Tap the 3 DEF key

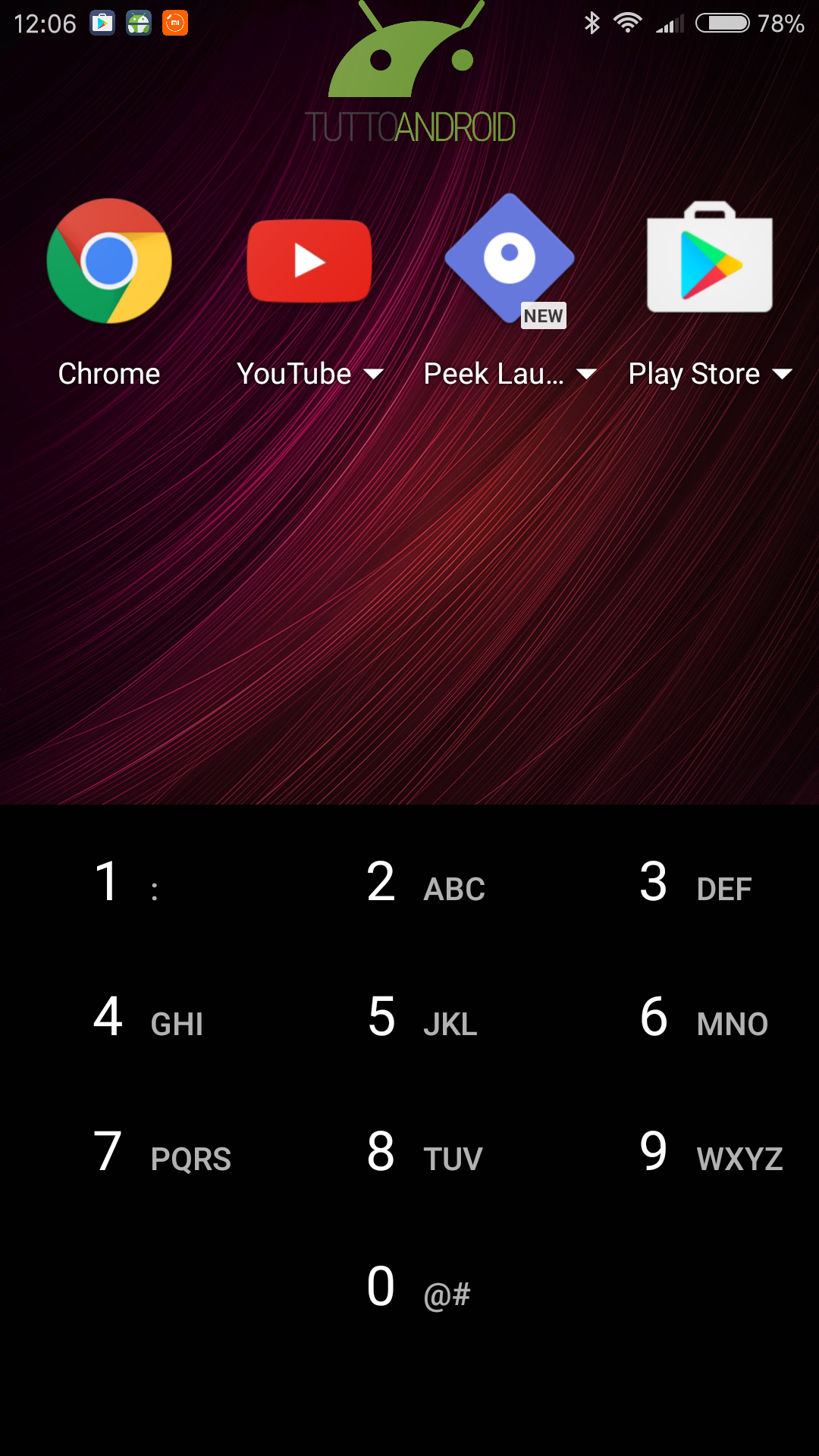pos(682,882)
